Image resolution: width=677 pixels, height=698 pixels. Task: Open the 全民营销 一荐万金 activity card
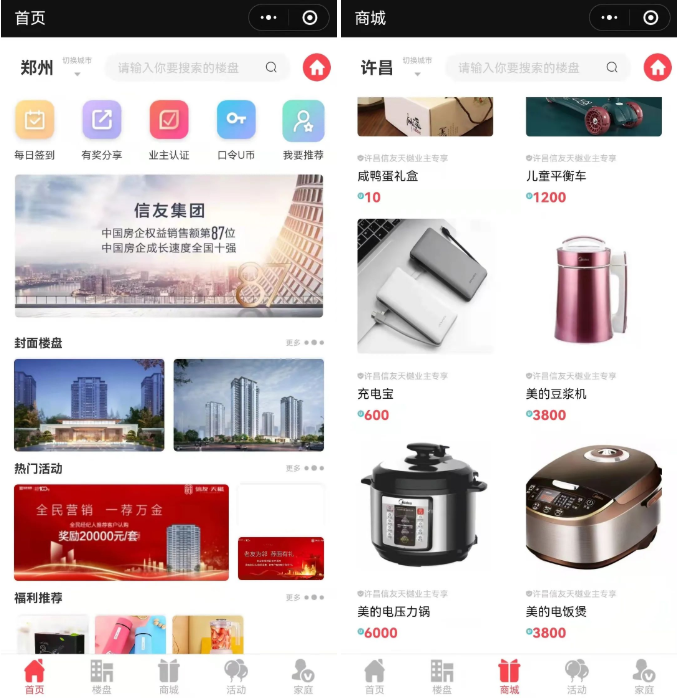tap(121, 532)
